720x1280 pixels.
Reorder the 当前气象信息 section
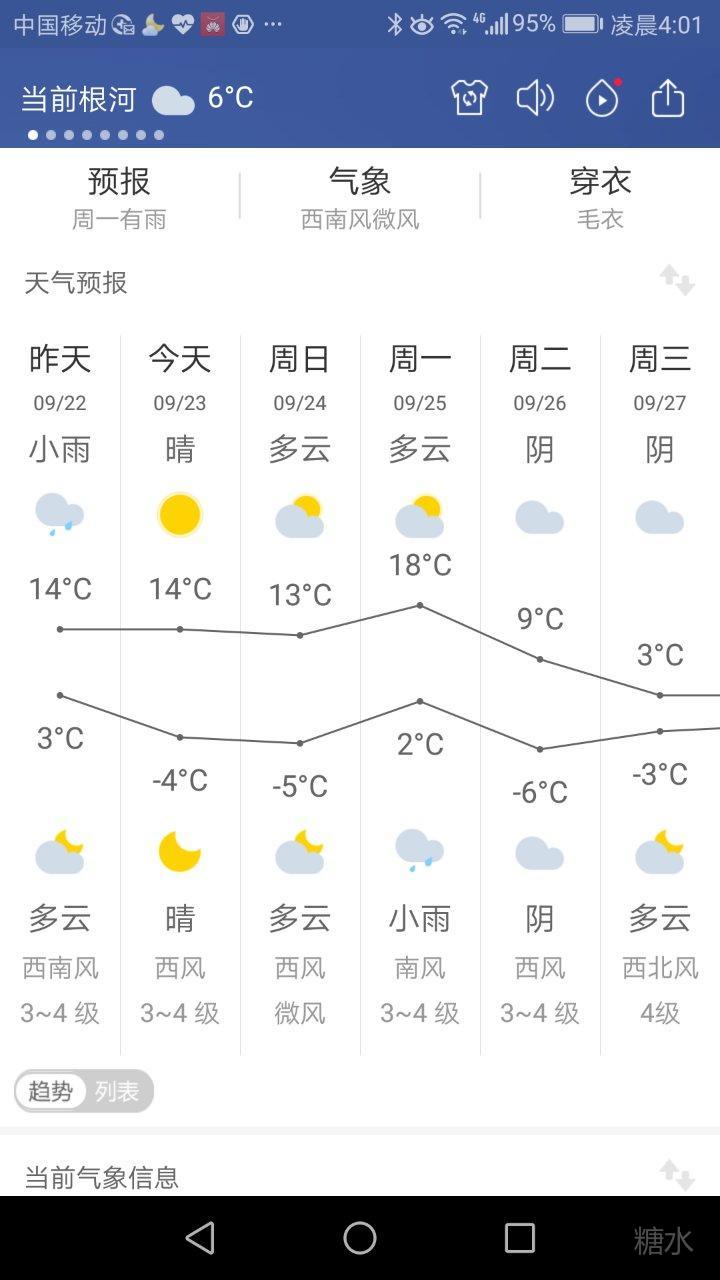click(x=677, y=1175)
